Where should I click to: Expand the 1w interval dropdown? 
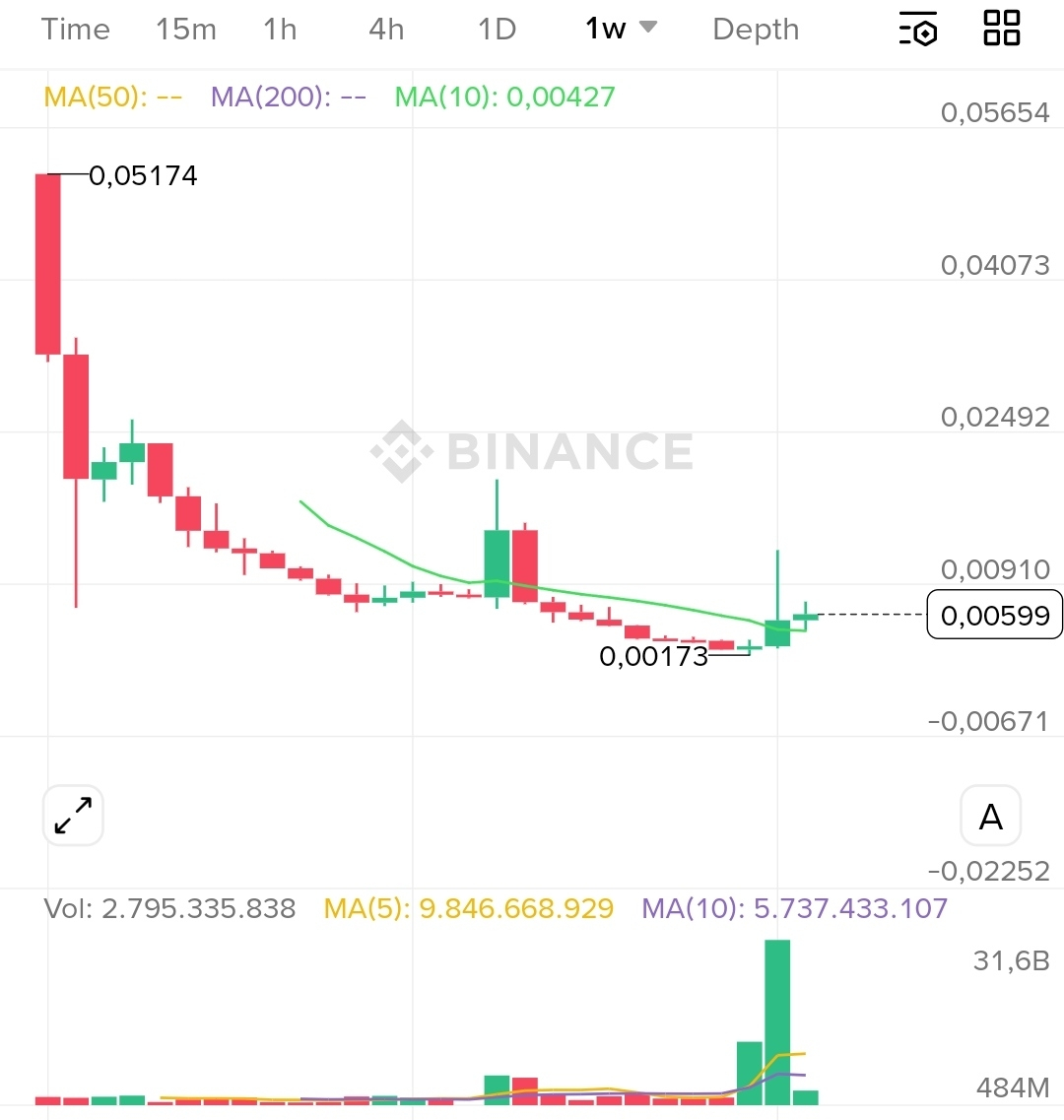[621, 29]
